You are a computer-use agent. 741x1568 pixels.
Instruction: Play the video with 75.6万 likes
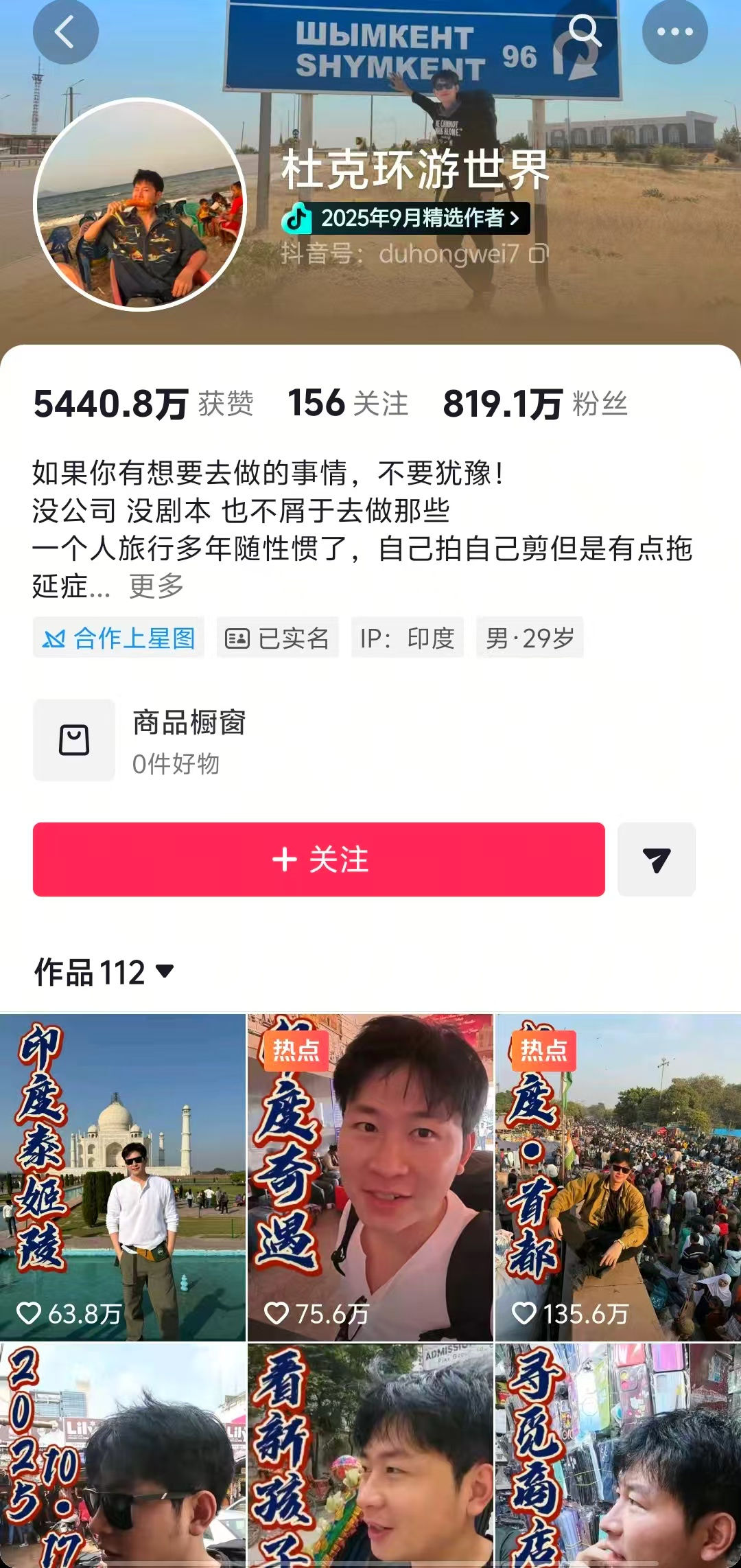(x=370, y=1177)
